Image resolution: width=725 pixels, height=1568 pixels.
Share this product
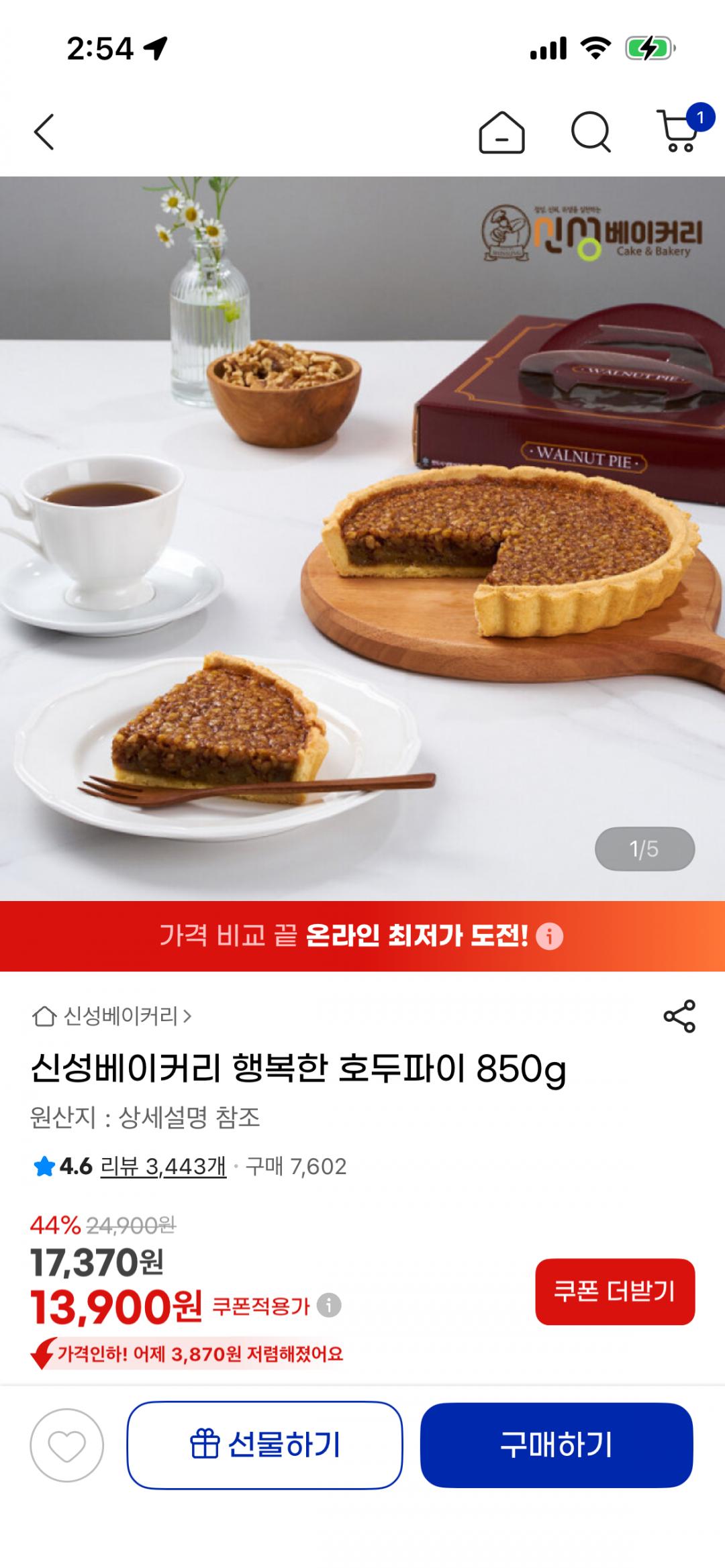pyautogui.click(x=679, y=1016)
